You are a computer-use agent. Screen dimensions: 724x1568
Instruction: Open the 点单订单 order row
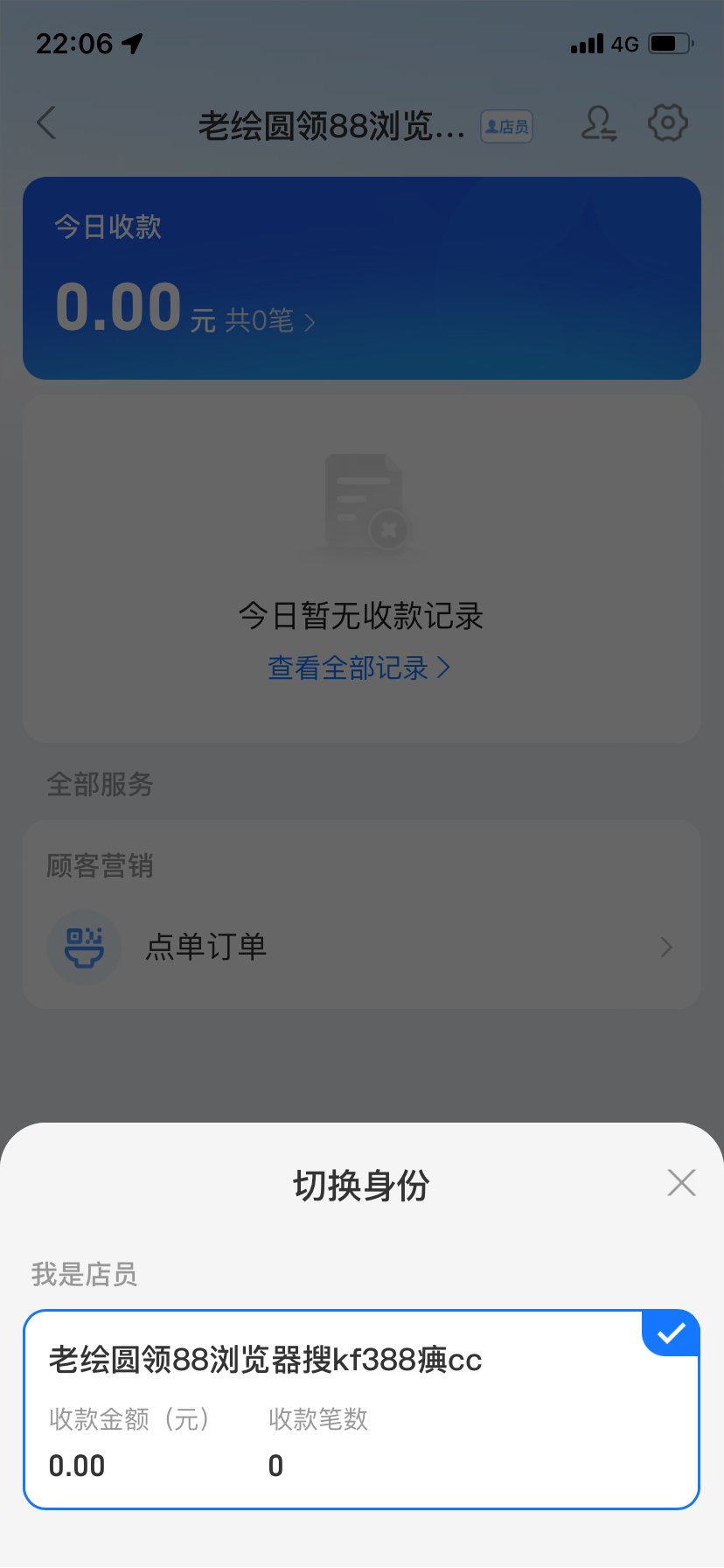click(x=361, y=947)
